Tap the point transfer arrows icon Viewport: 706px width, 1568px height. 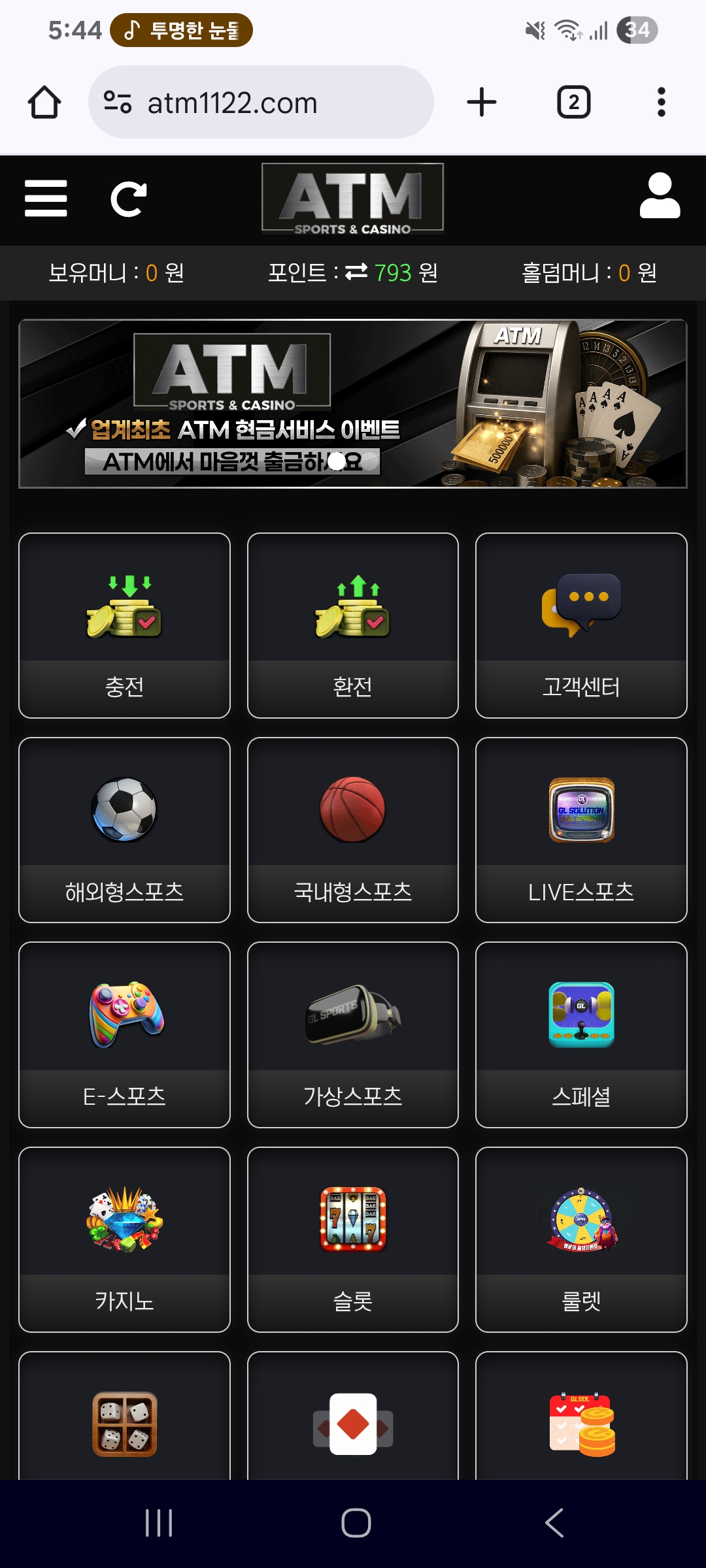[x=356, y=272]
